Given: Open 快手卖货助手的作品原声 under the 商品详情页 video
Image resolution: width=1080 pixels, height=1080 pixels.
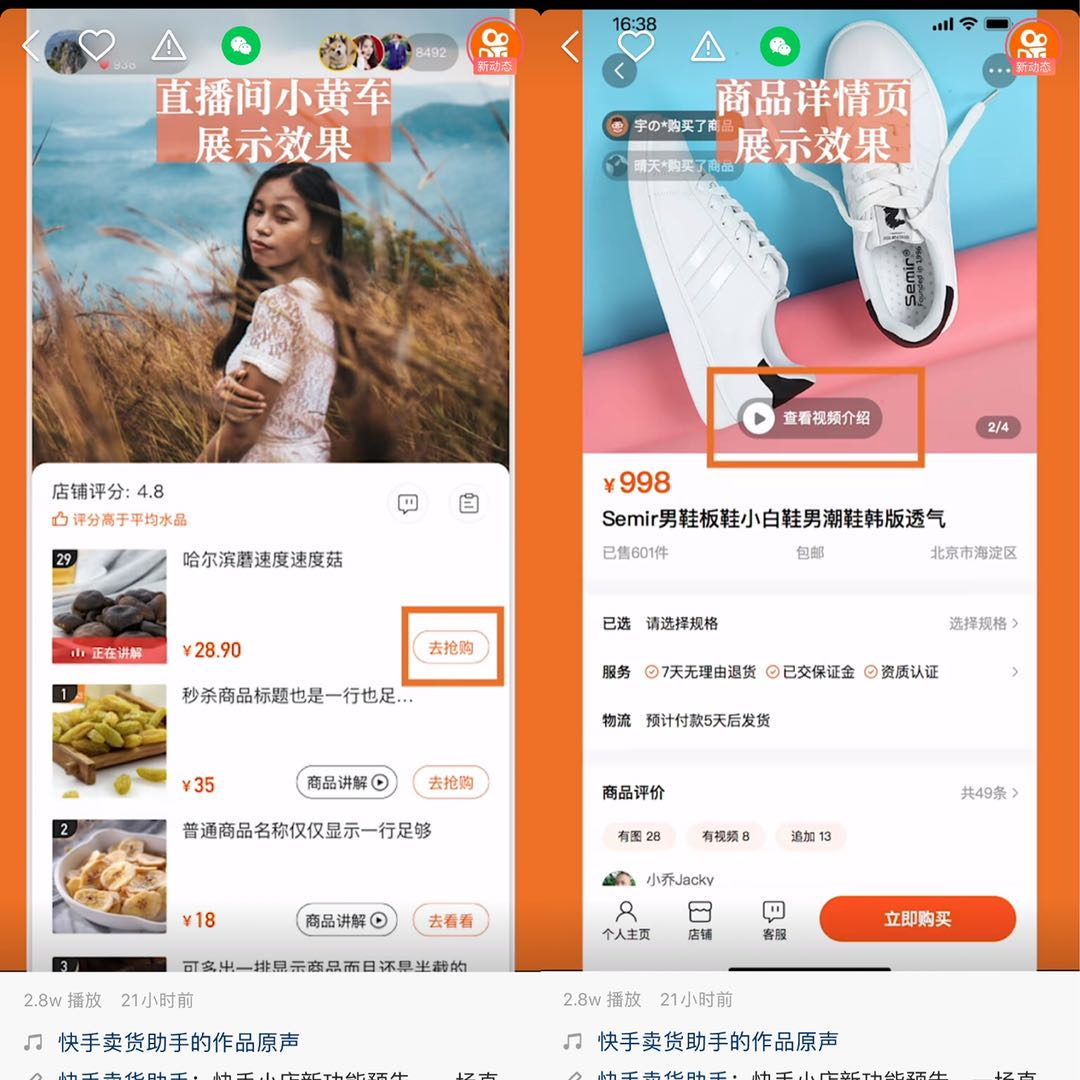Looking at the screenshot, I should click(x=717, y=1042).
